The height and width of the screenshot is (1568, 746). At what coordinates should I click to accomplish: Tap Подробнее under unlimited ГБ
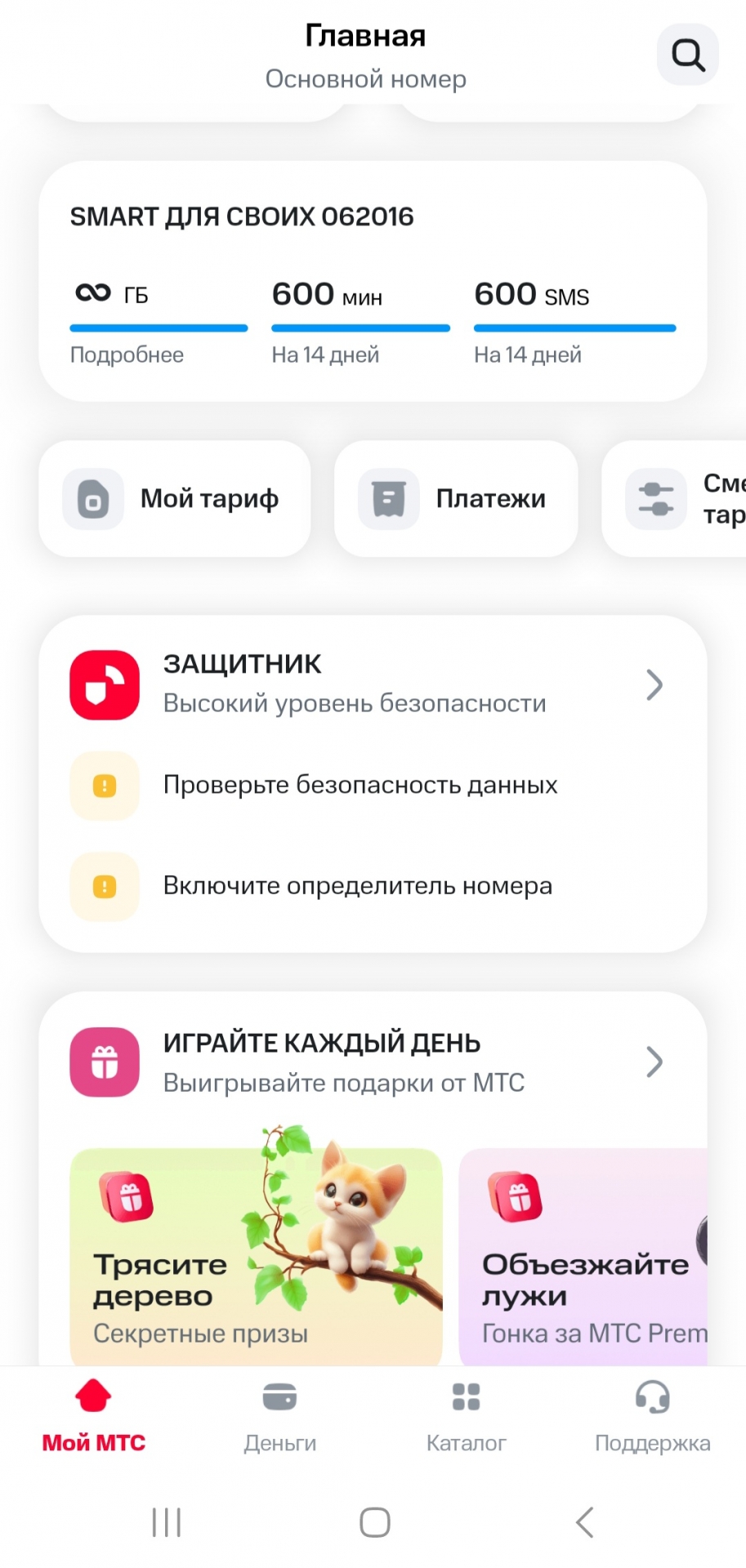[127, 355]
